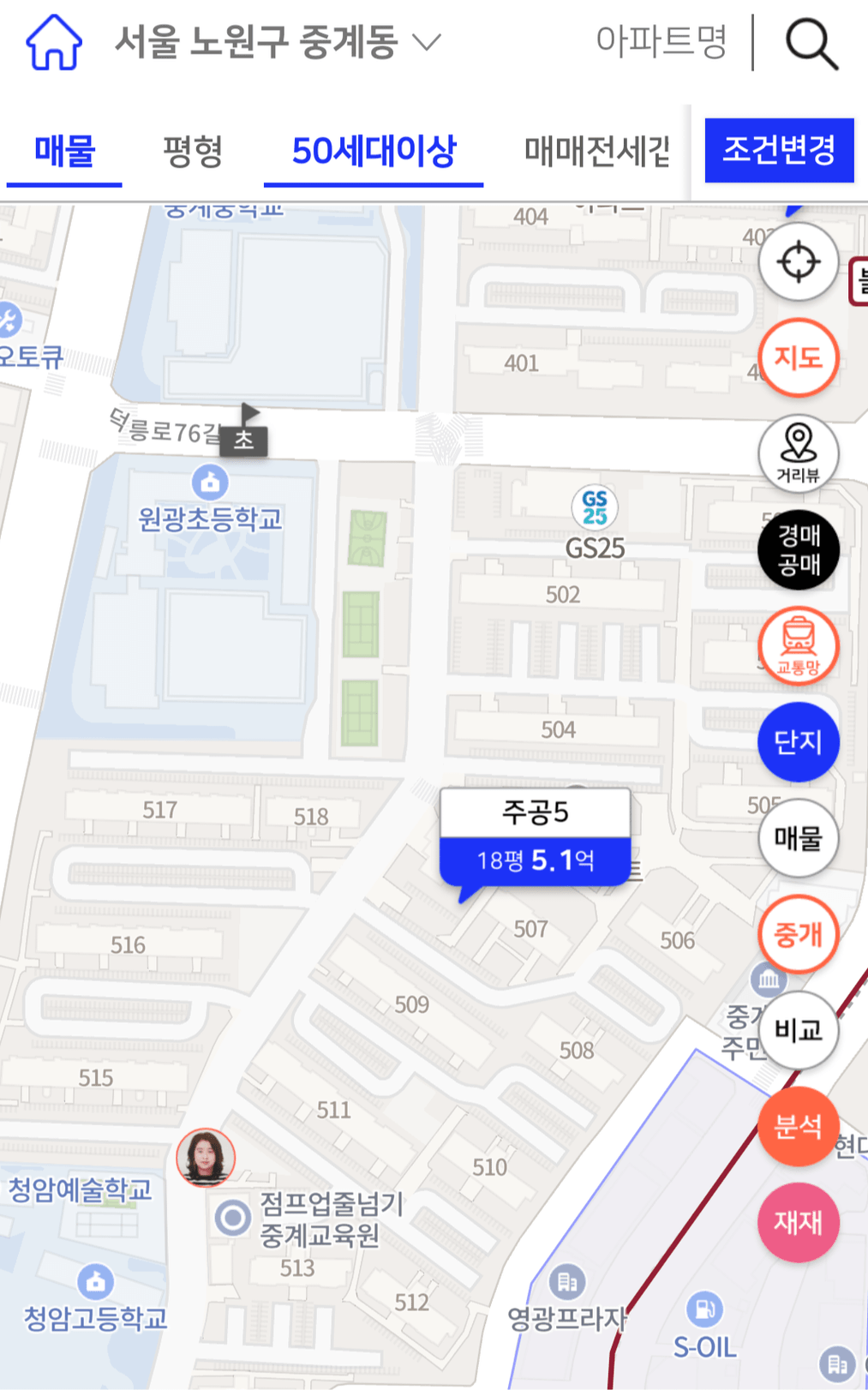The height and width of the screenshot is (1390, 868).
Task: Open 조건변경 to change conditions
Action: click(779, 150)
